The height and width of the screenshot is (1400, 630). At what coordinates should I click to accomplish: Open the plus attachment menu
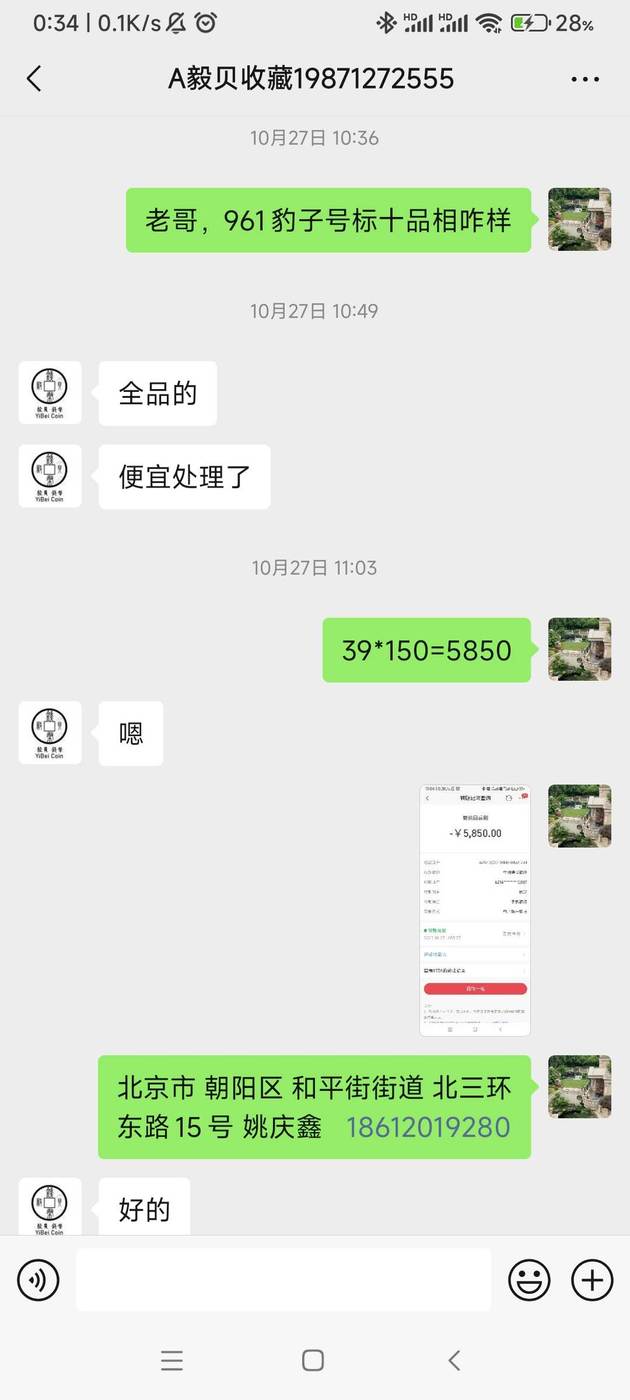pyautogui.click(x=592, y=1280)
